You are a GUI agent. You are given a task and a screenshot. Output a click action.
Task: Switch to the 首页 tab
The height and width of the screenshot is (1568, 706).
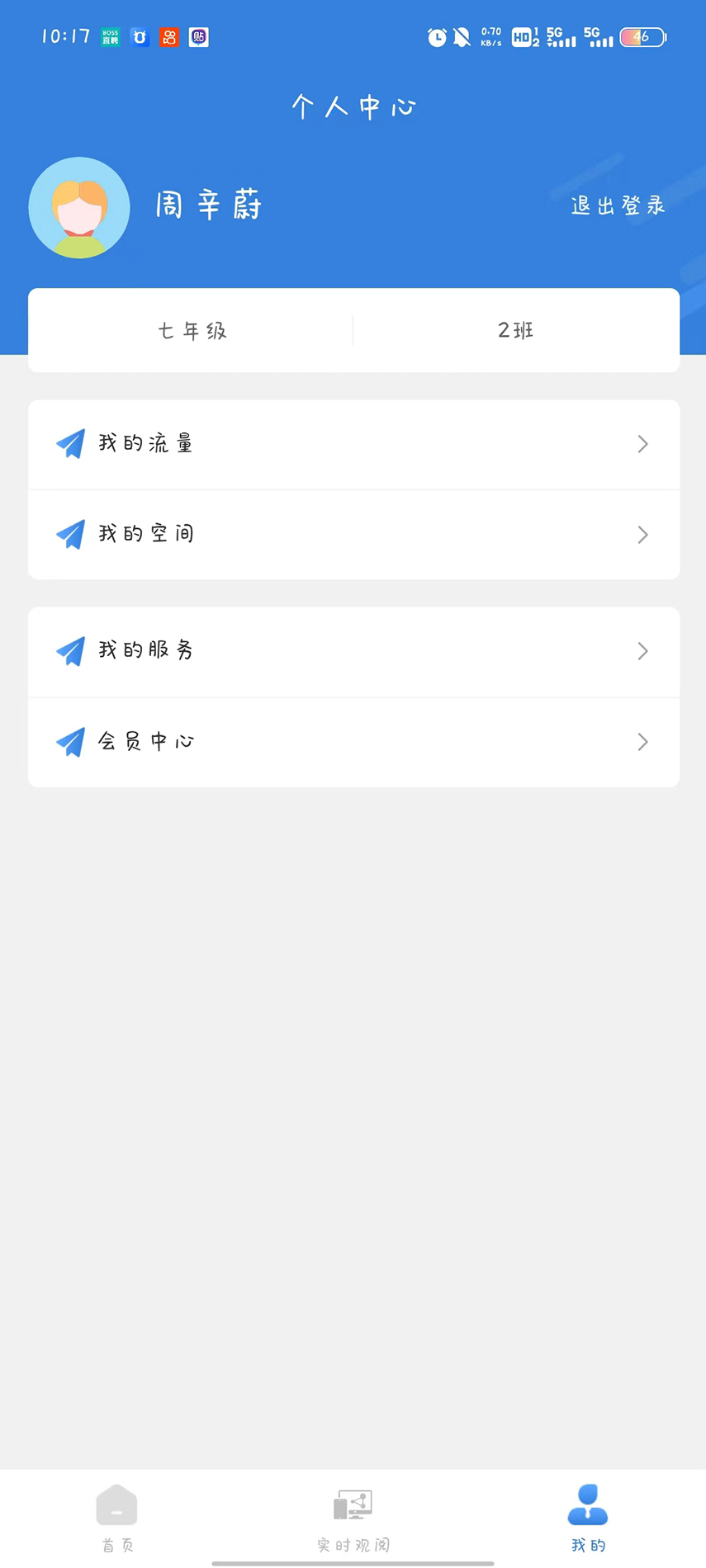tap(117, 1518)
